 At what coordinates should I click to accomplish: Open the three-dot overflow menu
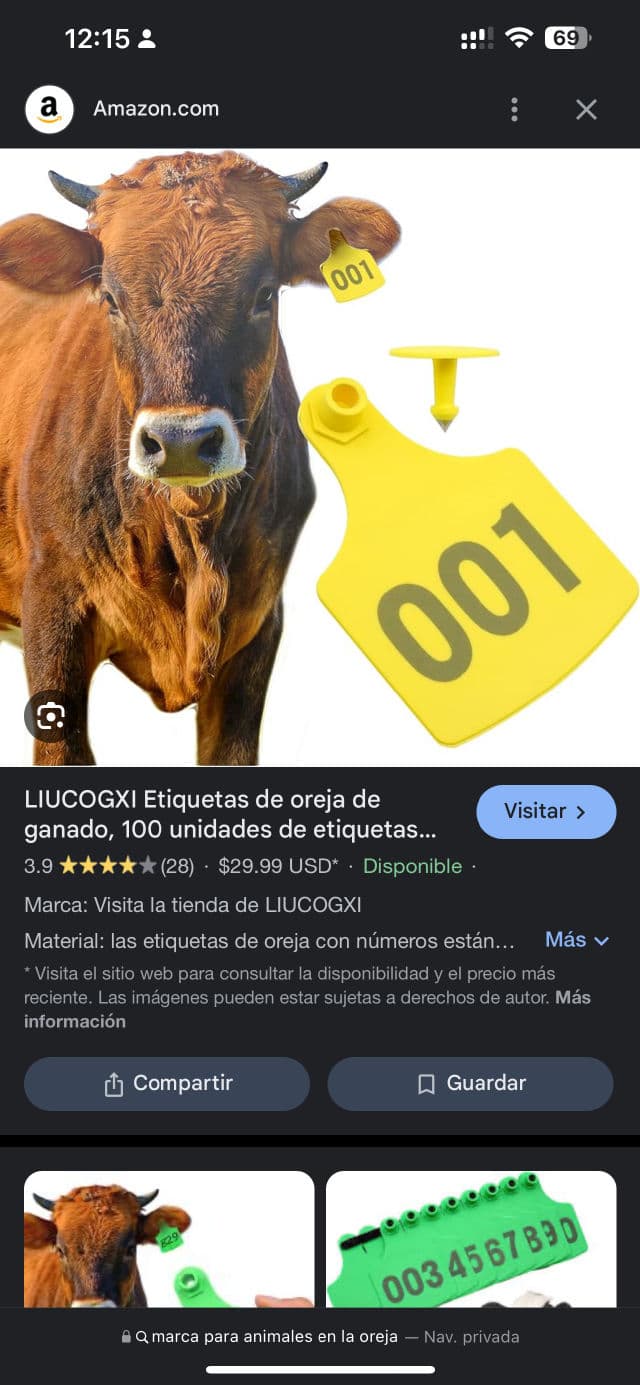coord(514,109)
